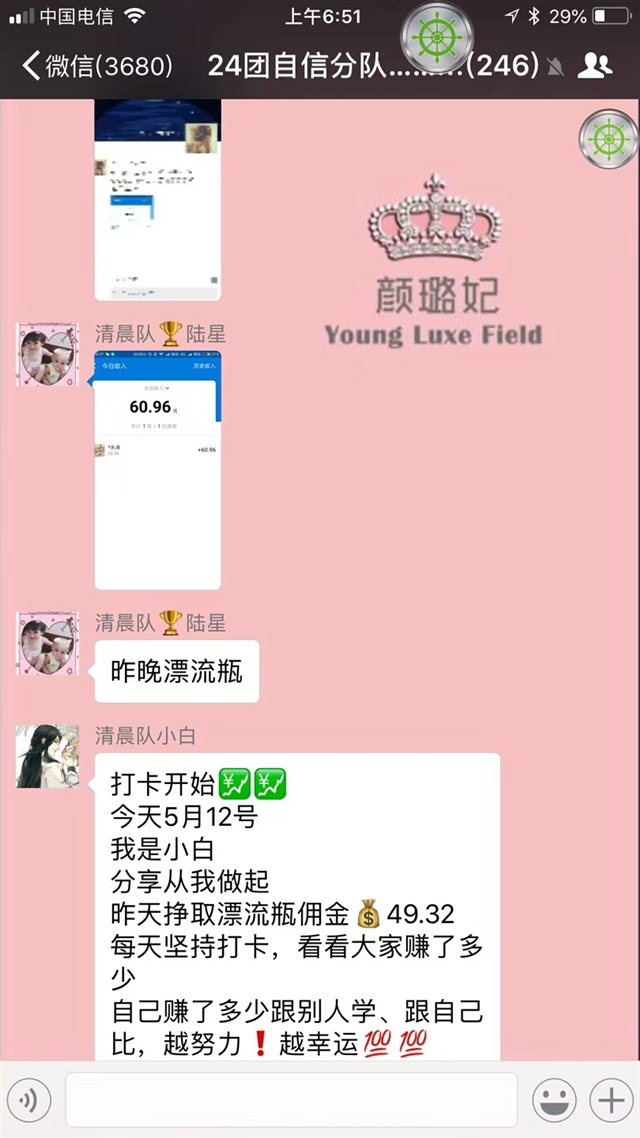The width and height of the screenshot is (640, 1138).
Task: Open the emoji sticker panel
Action: click(x=554, y=1100)
